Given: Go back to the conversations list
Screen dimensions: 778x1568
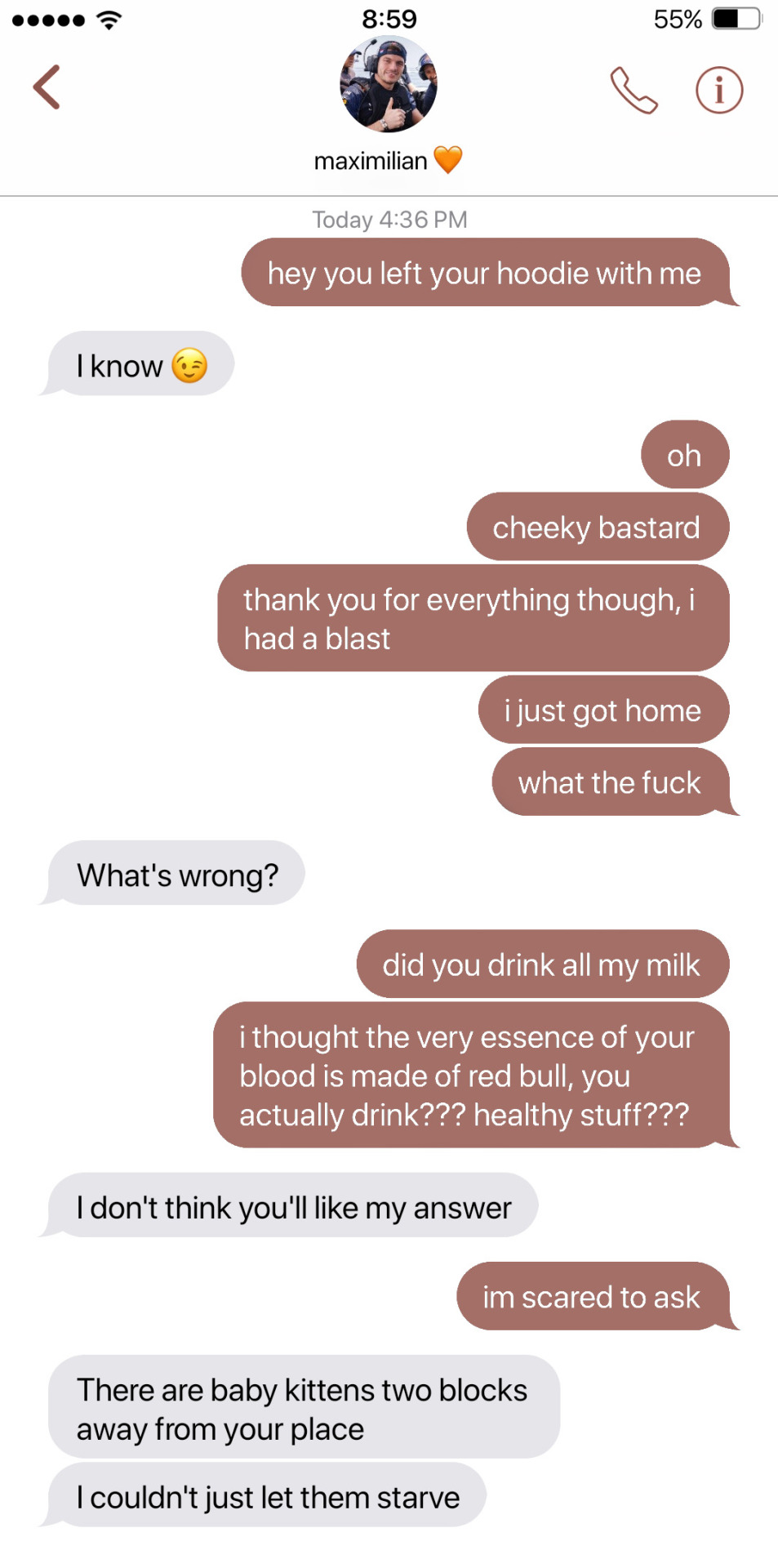Looking at the screenshot, I should (x=47, y=87).
